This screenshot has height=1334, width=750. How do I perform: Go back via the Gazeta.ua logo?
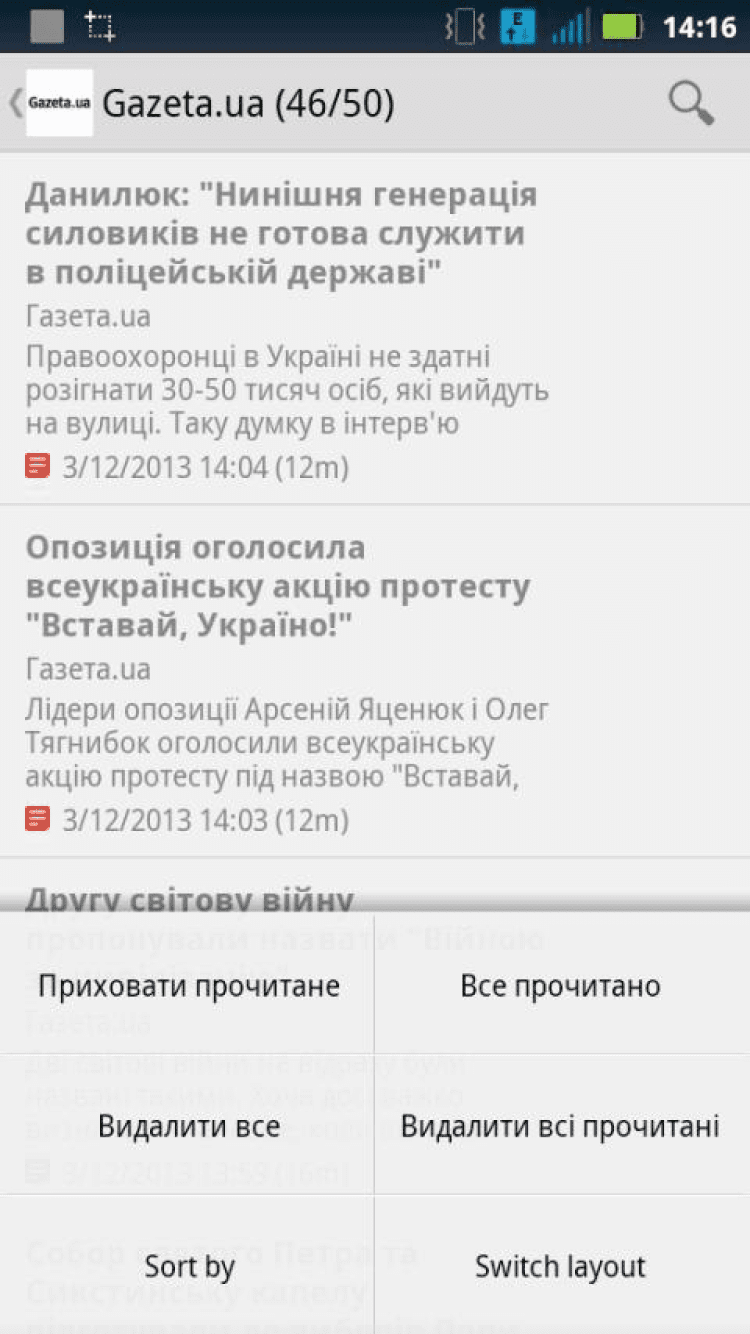click(x=59, y=103)
